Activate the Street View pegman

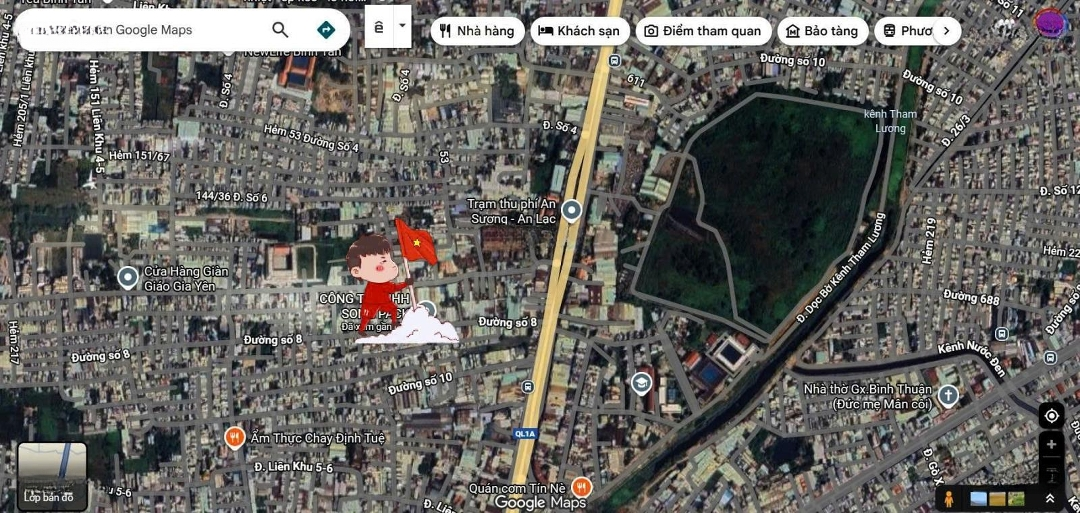949,498
